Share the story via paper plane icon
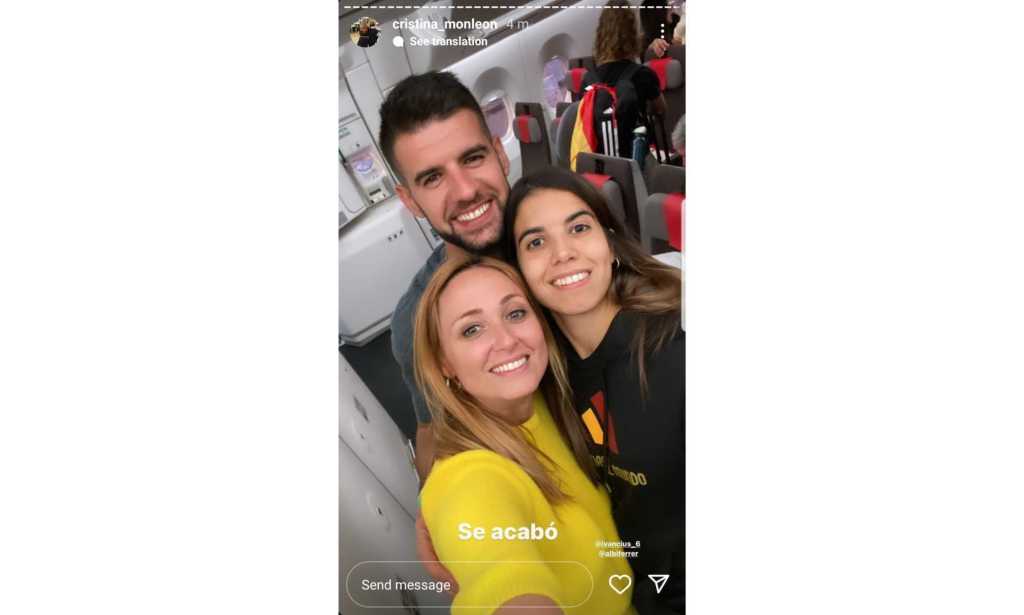Screen dimensions: 1024x615 tap(658, 584)
